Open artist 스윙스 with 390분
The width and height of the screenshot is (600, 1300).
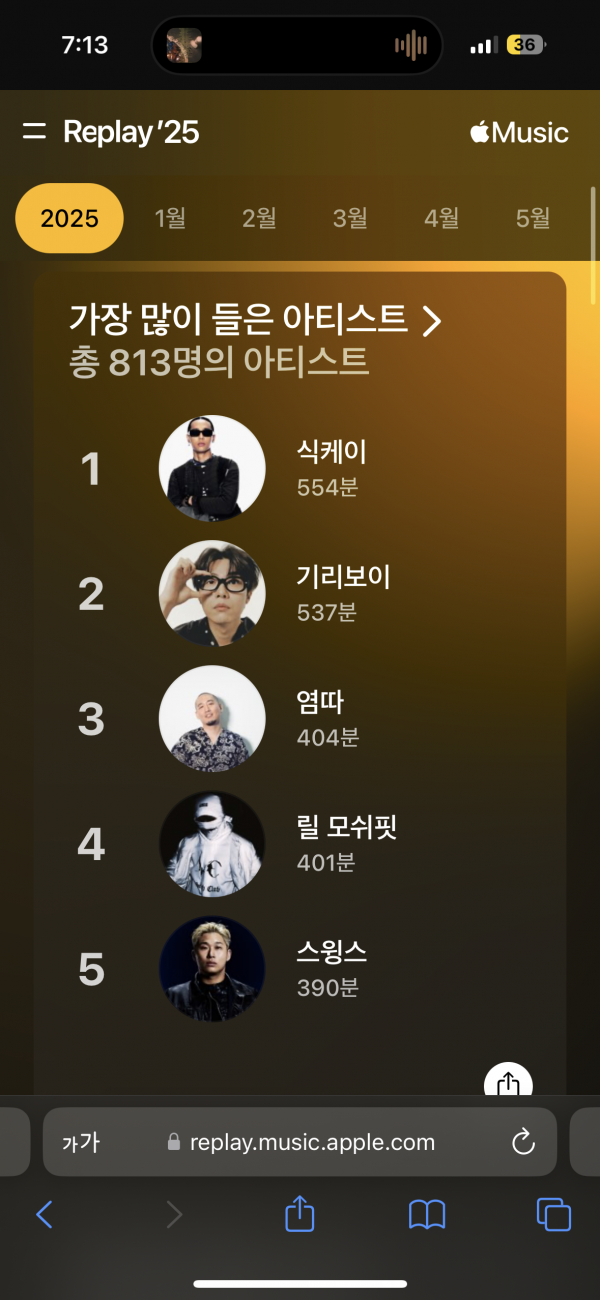coord(331,968)
